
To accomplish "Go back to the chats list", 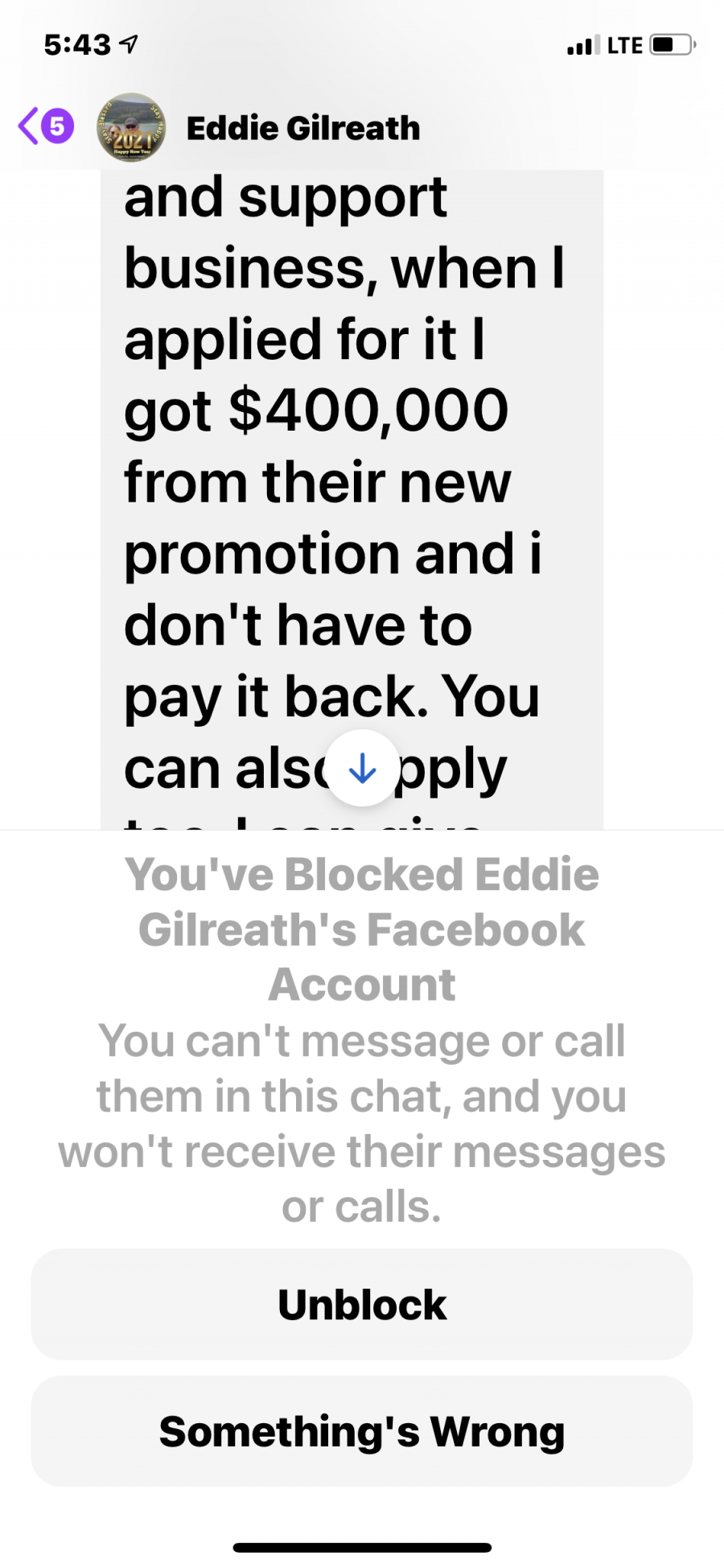I will (x=46, y=126).
